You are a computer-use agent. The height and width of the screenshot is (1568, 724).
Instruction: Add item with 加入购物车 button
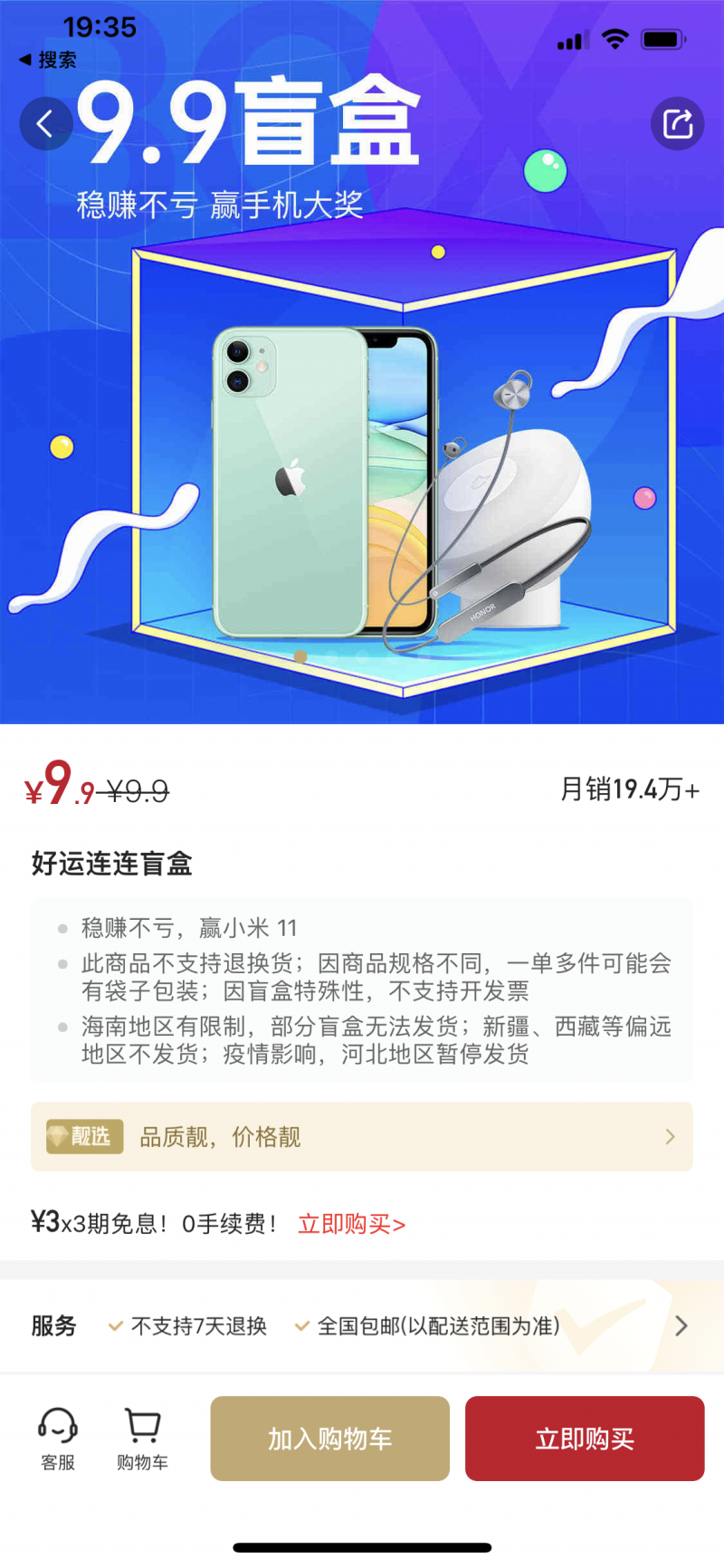coord(330,1439)
